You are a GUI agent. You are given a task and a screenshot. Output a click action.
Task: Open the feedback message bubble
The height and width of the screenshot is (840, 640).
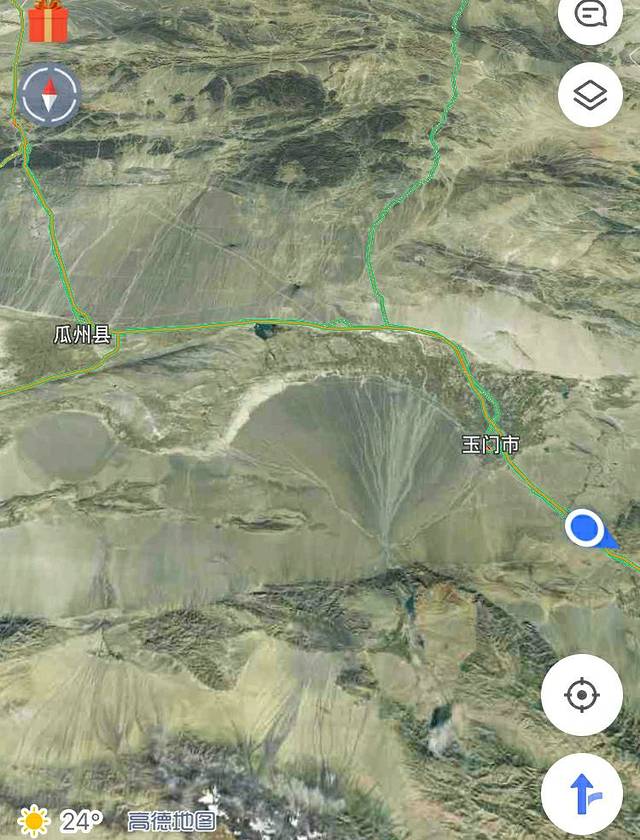tap(590, 14)
